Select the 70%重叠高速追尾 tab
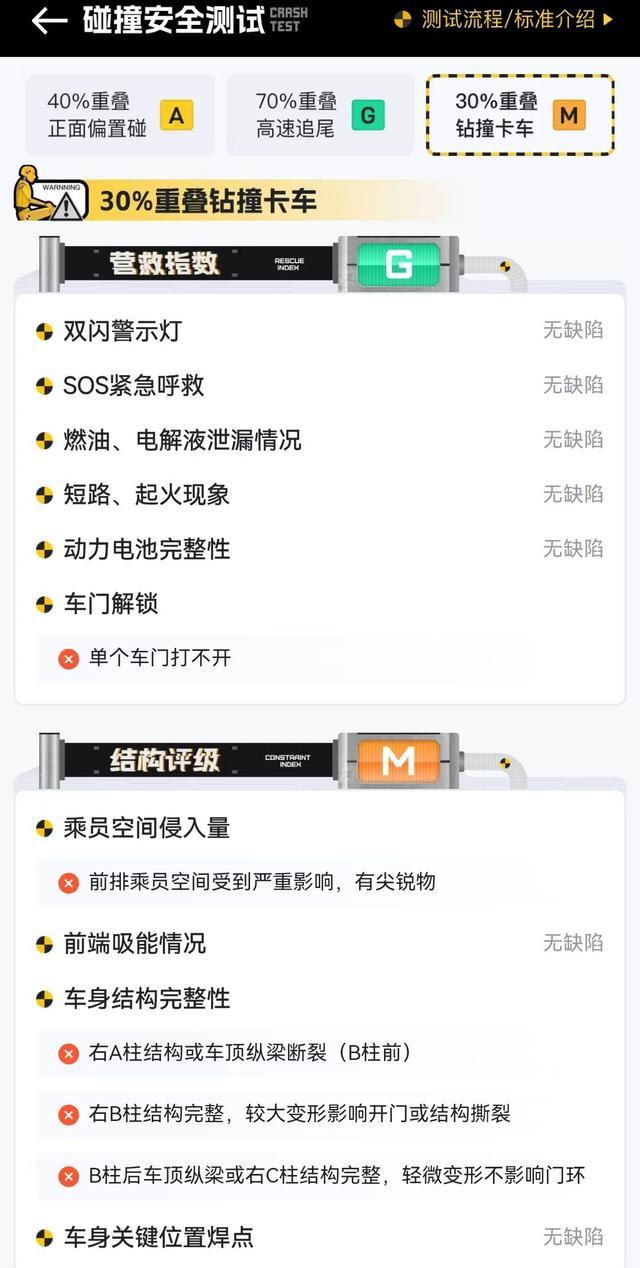640x1268 pixels. coord(320,115)
